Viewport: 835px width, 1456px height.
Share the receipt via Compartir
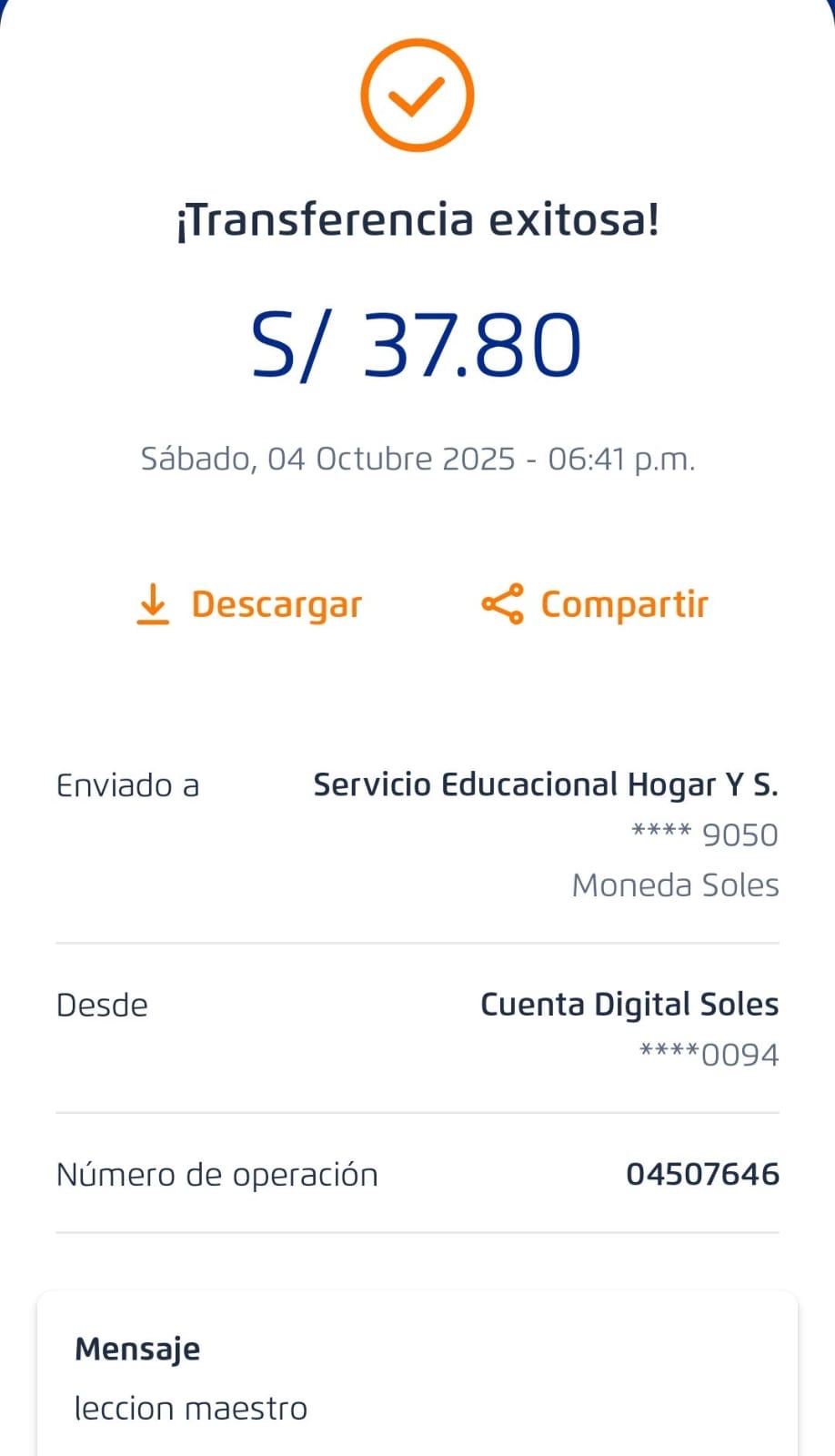tap(595, 604)
